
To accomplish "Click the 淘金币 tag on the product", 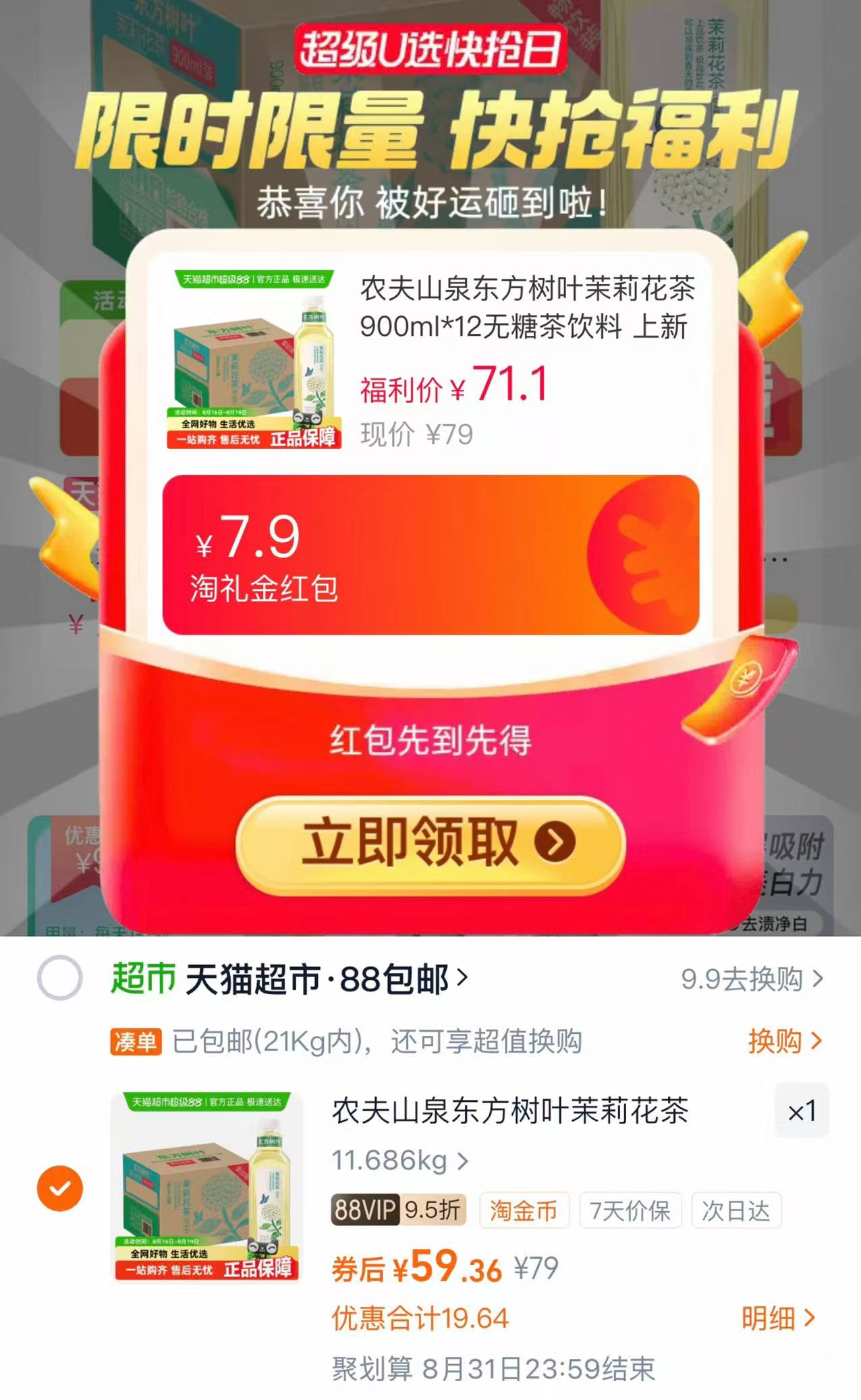I will click(x=525, y=1206).
